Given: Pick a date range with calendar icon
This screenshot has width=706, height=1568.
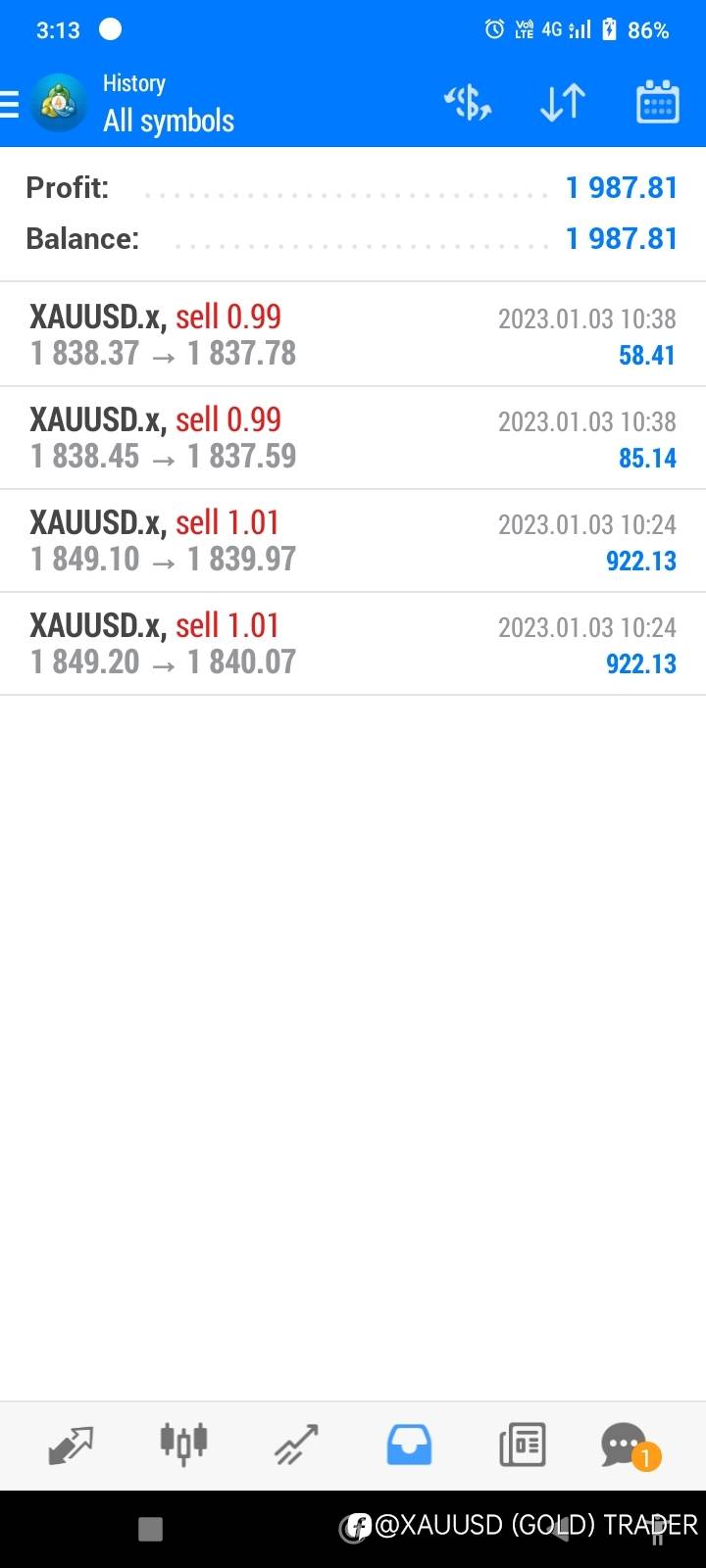Looking at the screenshot, I should pos(657,103).
